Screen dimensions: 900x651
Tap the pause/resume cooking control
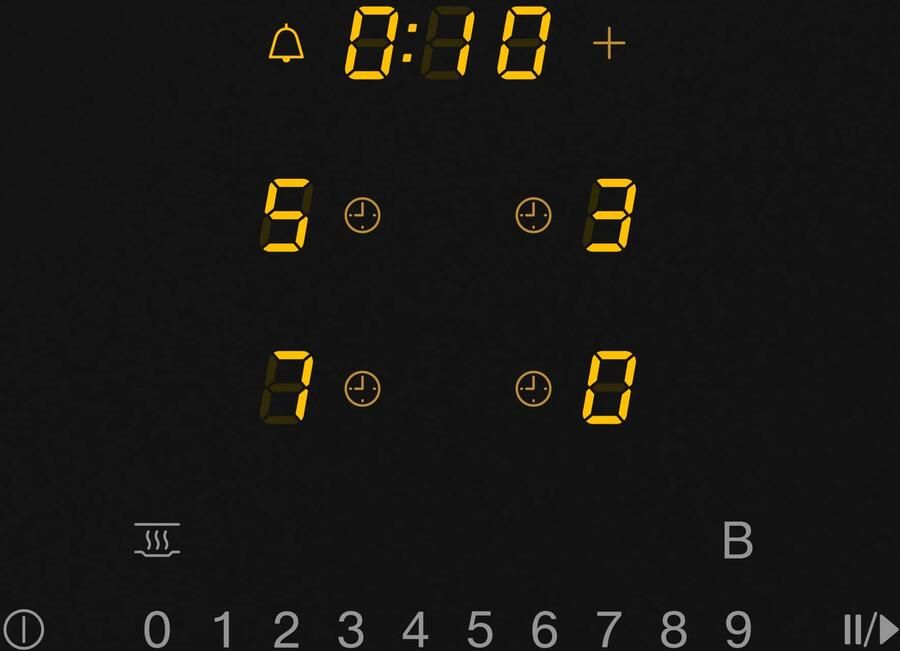[x=870, y=630]
